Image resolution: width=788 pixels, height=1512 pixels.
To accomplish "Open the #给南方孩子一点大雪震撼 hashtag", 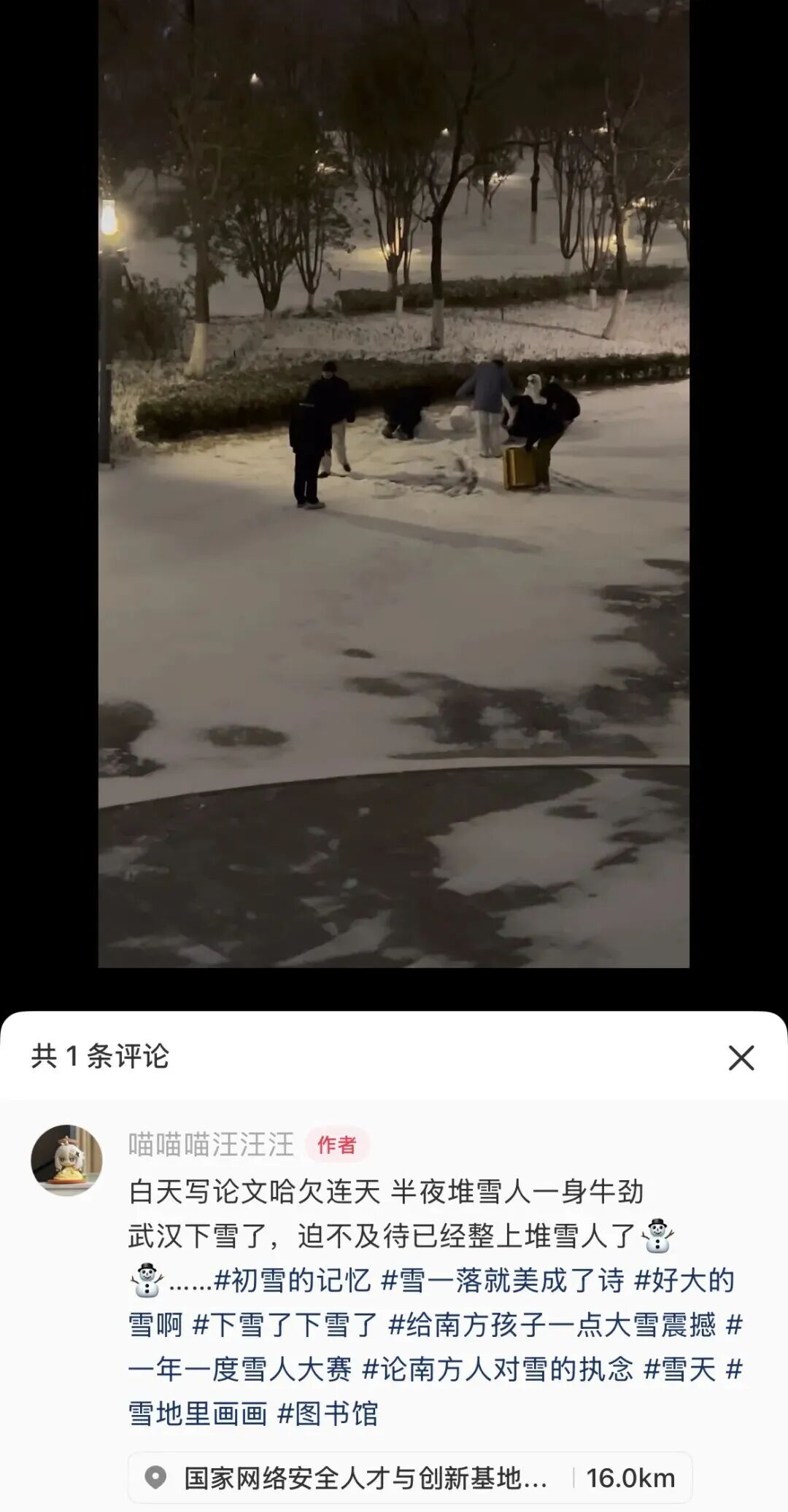I will tap(552, 1325).
